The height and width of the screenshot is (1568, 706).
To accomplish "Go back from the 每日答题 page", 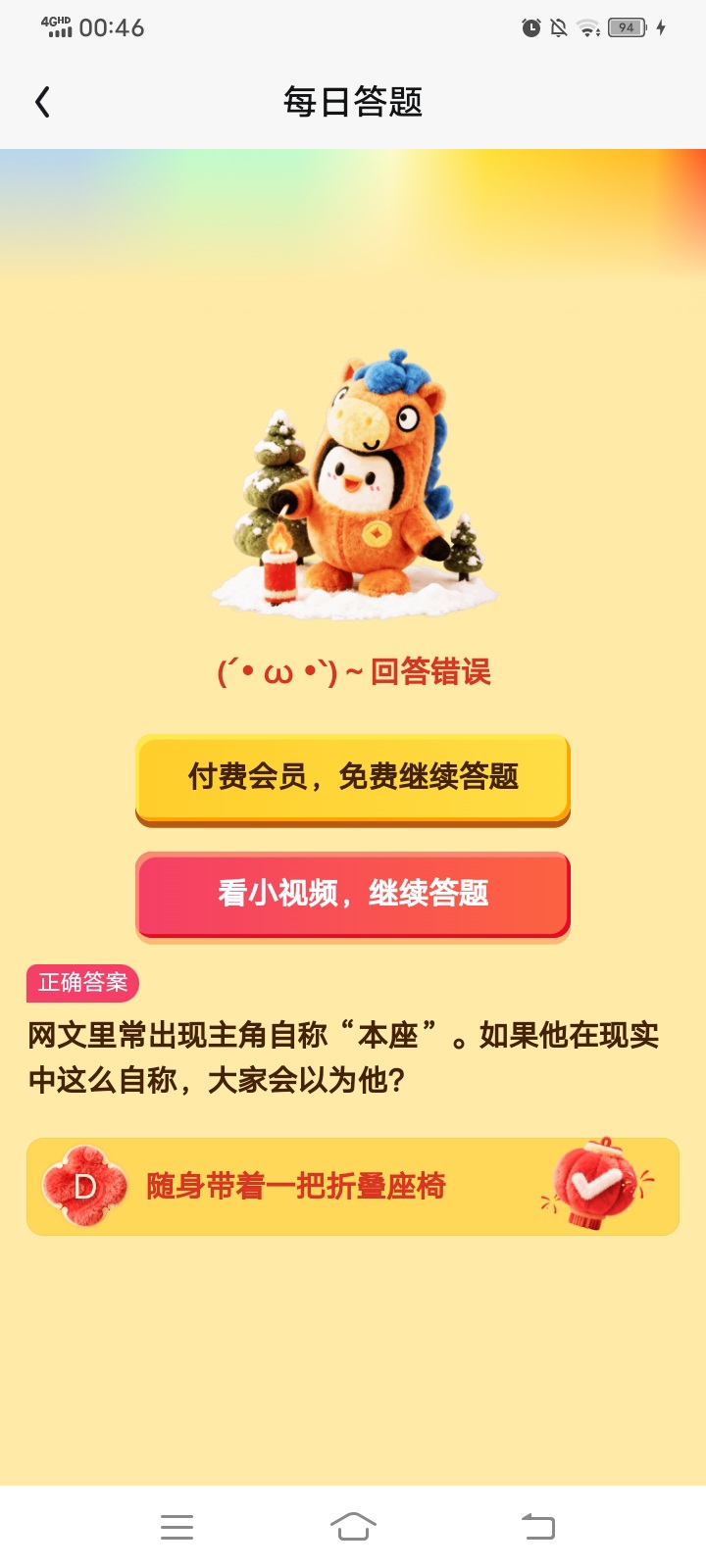I will click(x=42, y=102).
